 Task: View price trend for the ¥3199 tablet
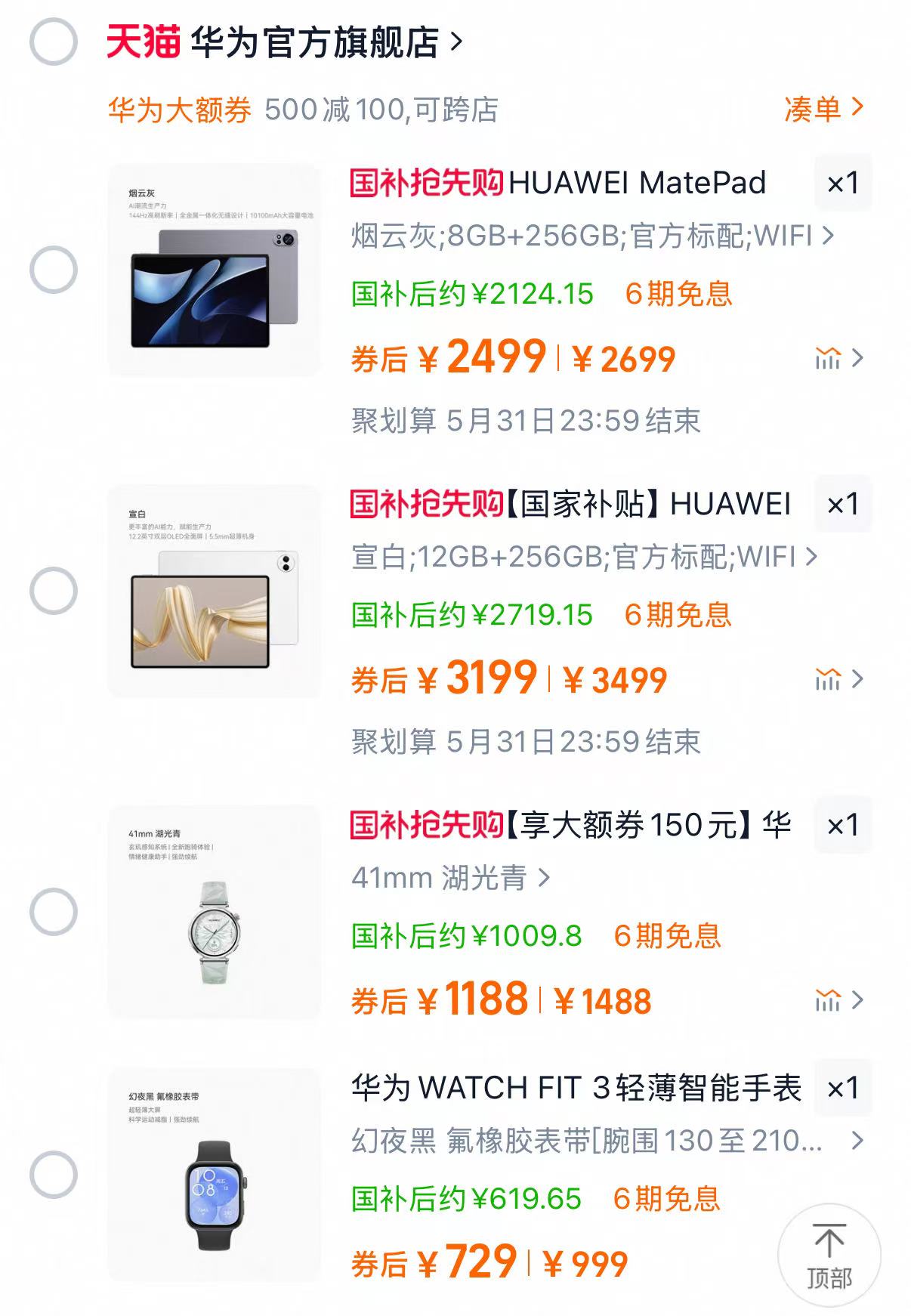[x=838, y=679]
